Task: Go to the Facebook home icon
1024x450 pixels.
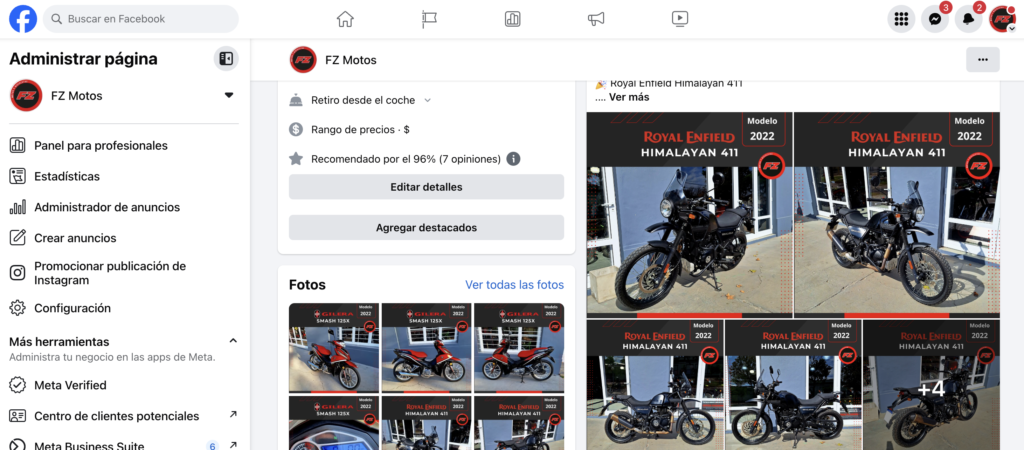Action: pos(345,19)
